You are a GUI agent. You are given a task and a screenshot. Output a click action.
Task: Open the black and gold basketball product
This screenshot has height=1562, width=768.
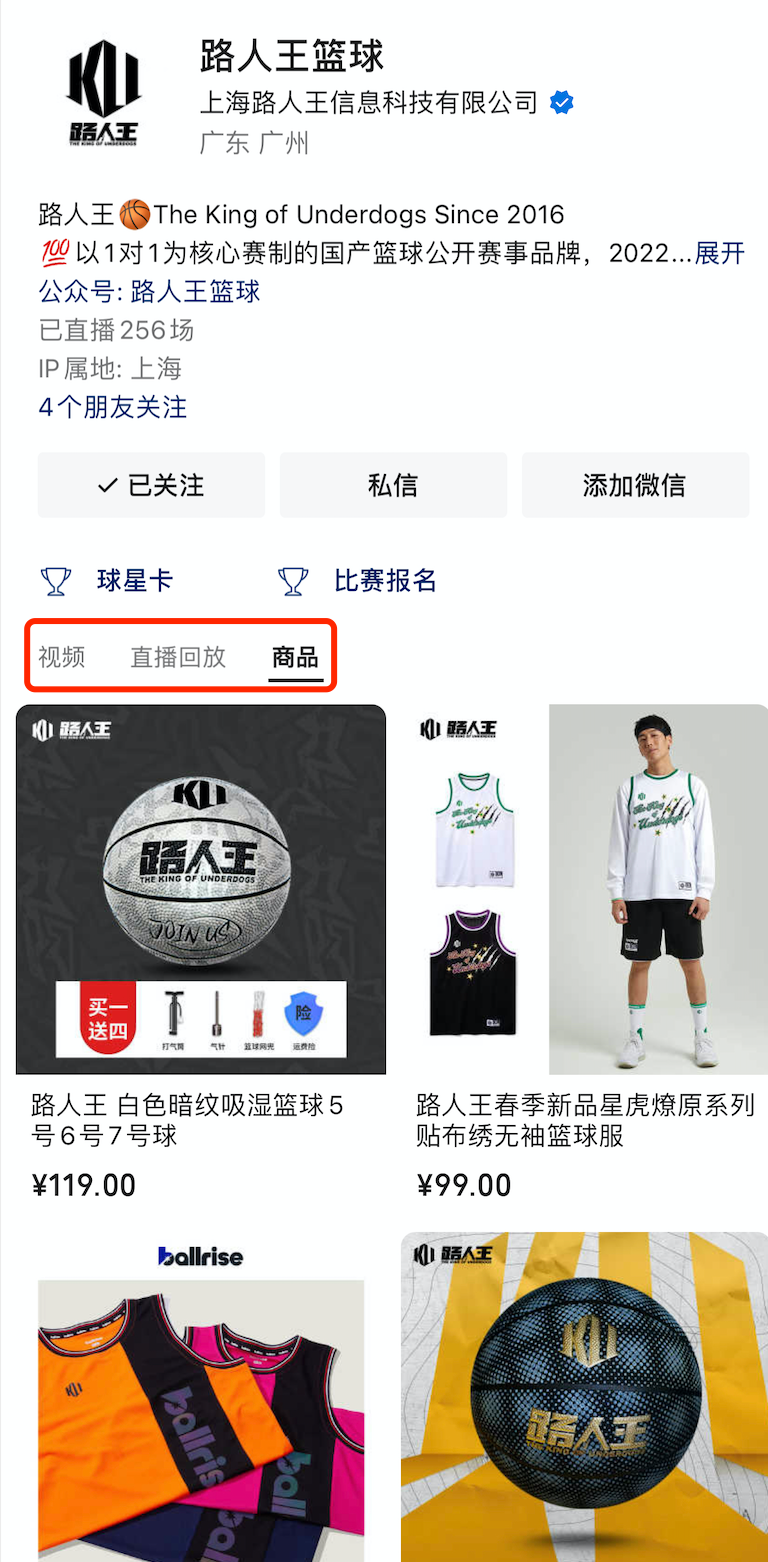coord(585,1400)
